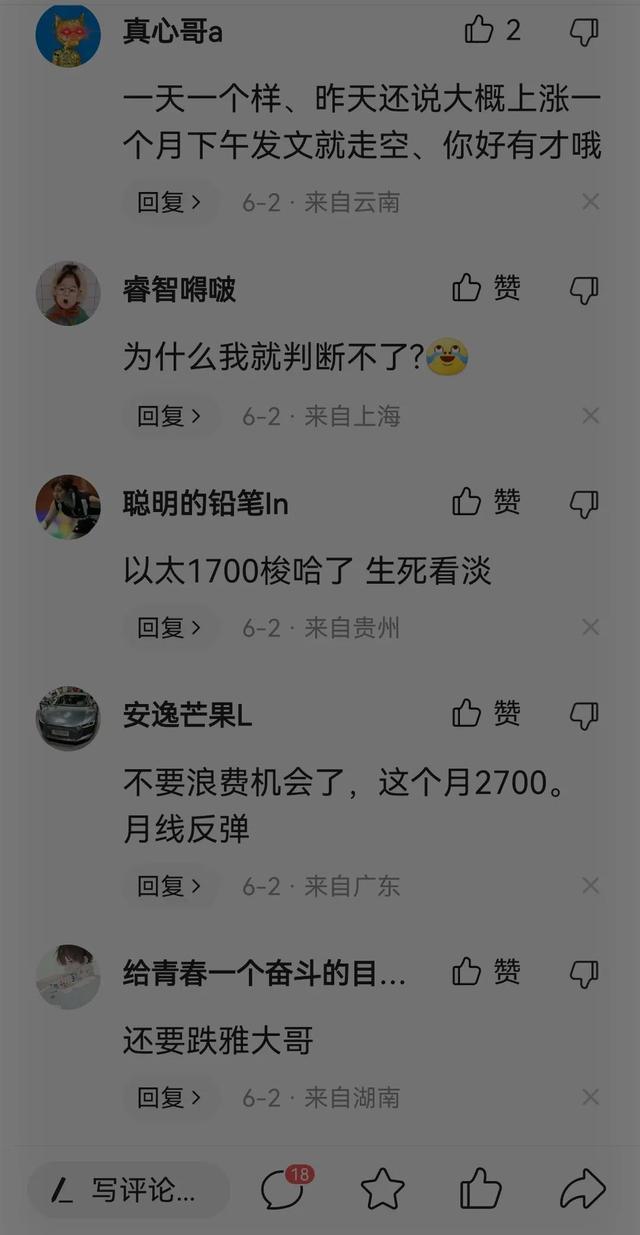Like the article from bottom bar
Viewport: 640px width, 1235px height.
(480, 1190)
